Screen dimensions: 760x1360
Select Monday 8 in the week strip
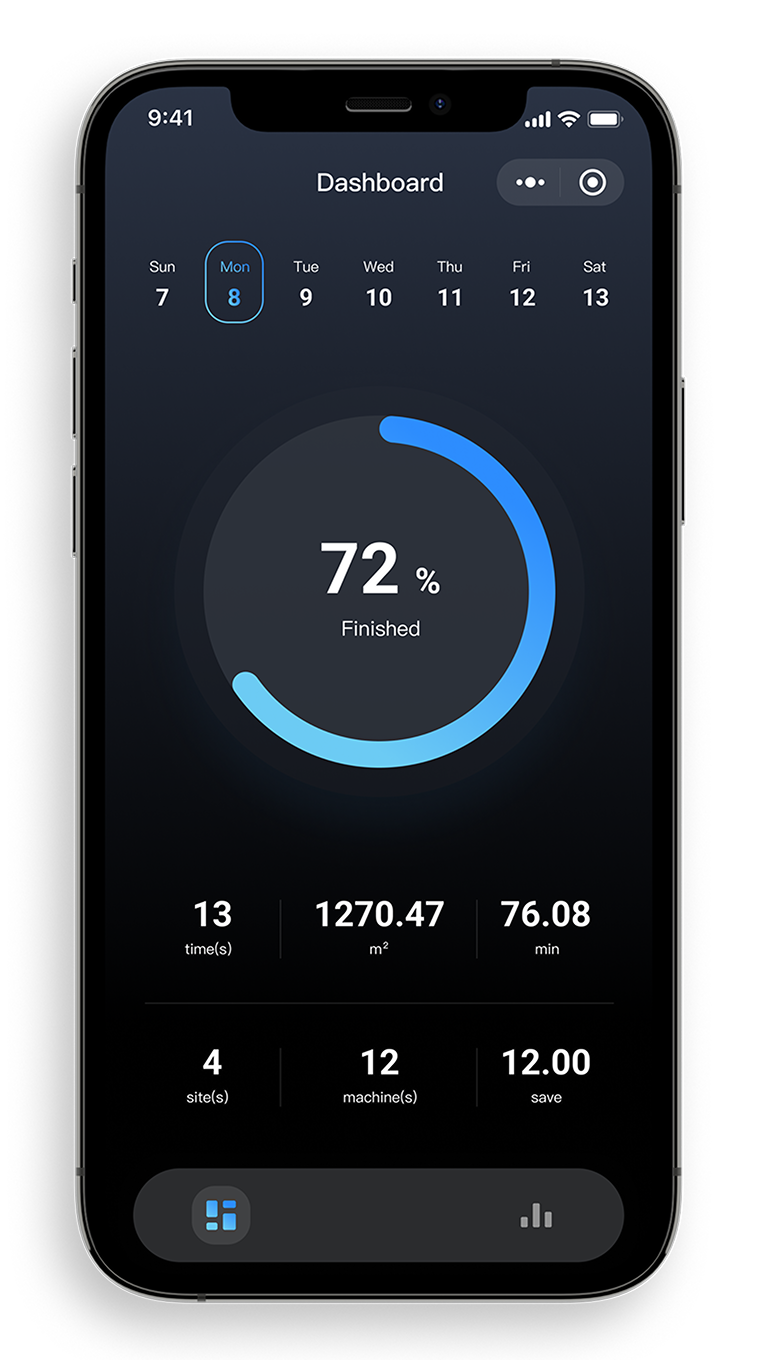(x=234, y=283)
